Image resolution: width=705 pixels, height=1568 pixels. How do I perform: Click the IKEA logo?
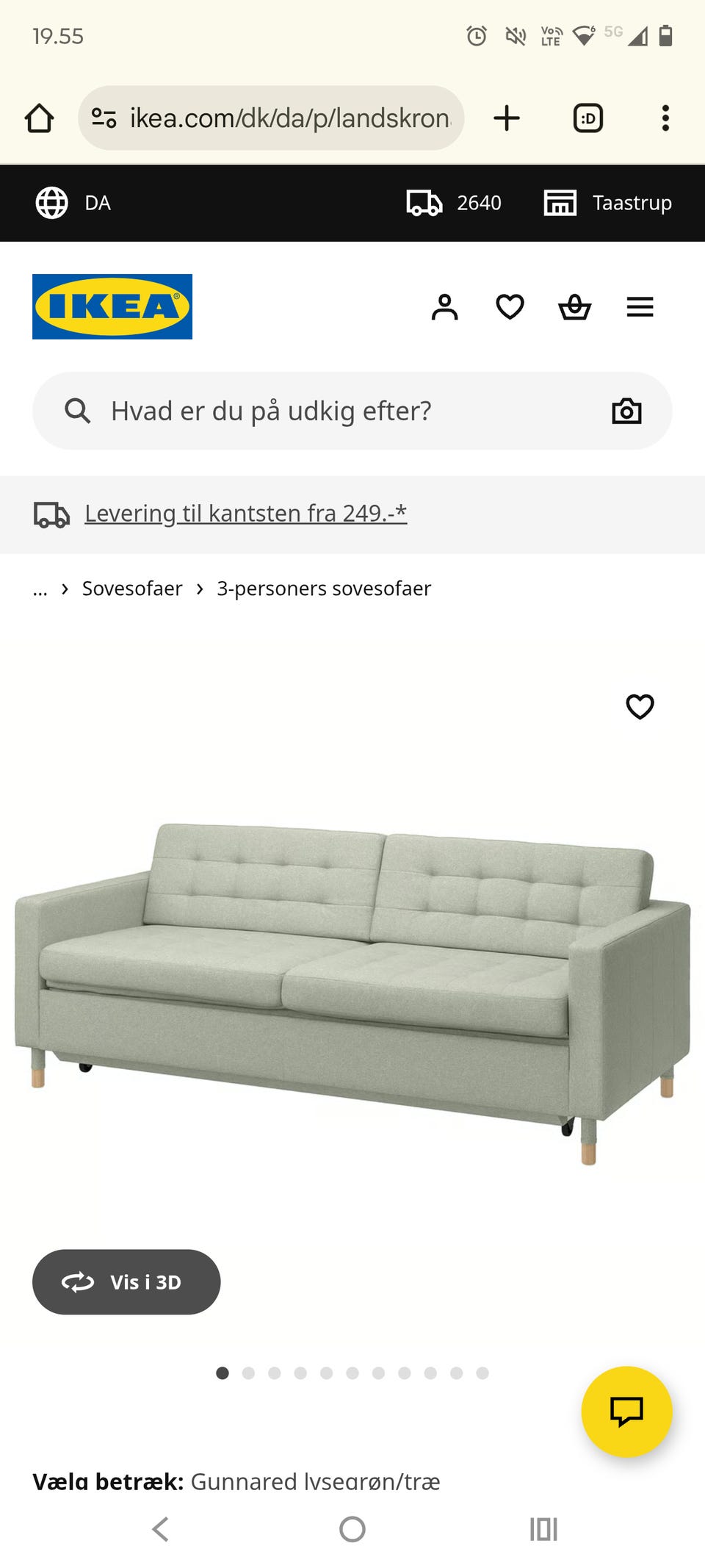coord(112,306)
